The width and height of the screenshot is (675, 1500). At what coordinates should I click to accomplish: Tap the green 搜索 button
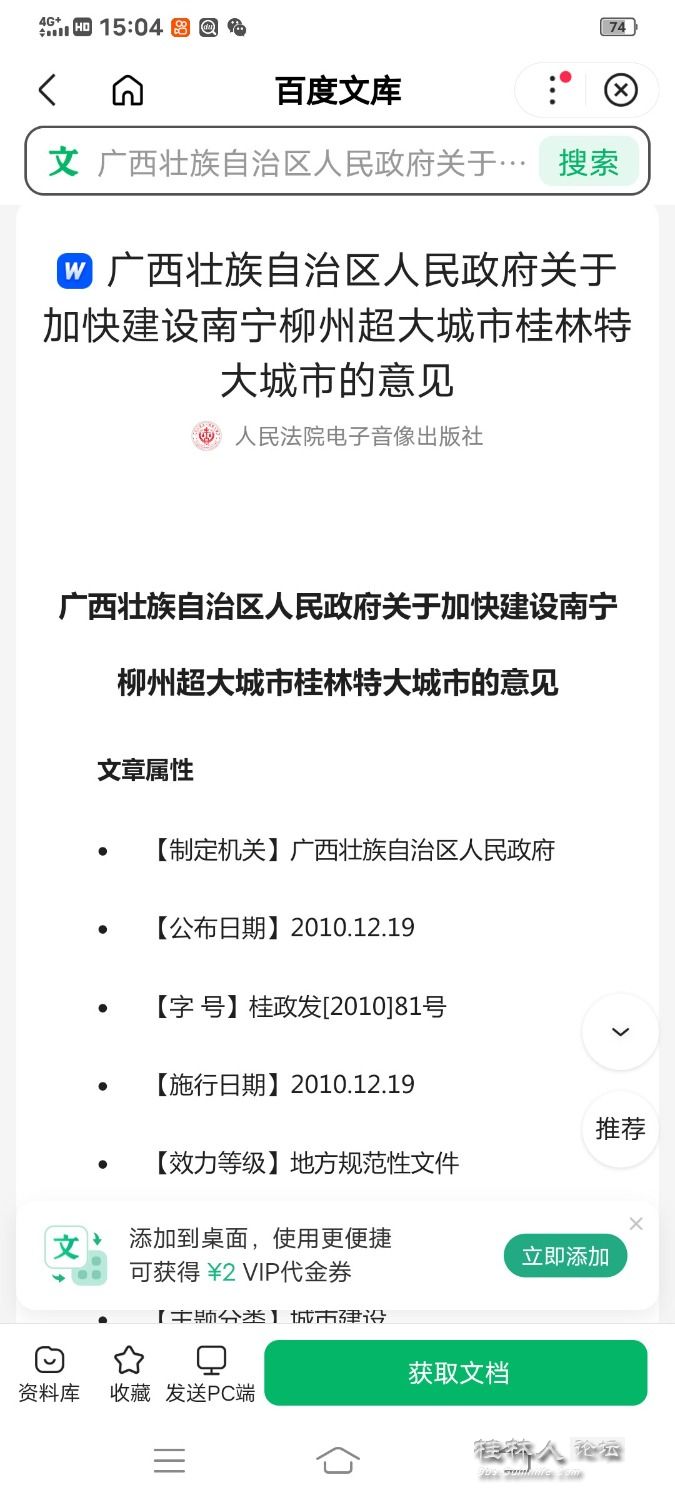pyautogui.click(x=588, y=162)
